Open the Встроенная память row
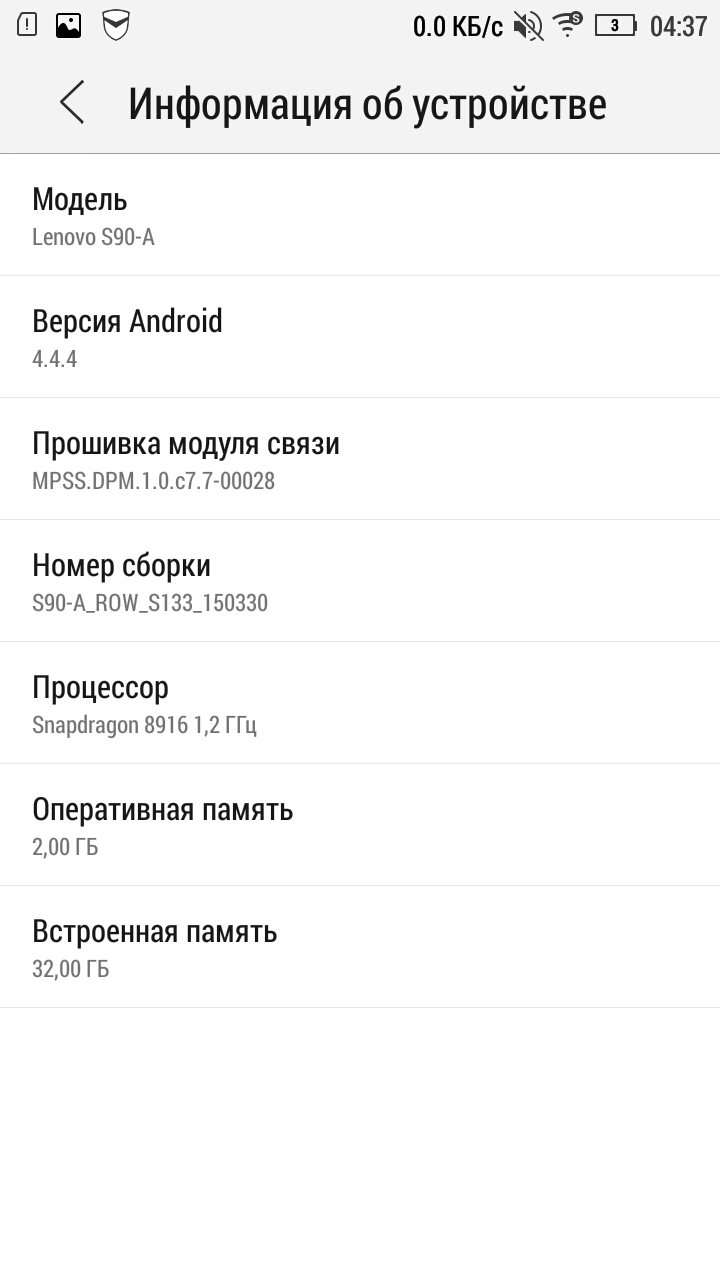The height and width of the screenshot is (1280, 720). click(x=360, y=947)
